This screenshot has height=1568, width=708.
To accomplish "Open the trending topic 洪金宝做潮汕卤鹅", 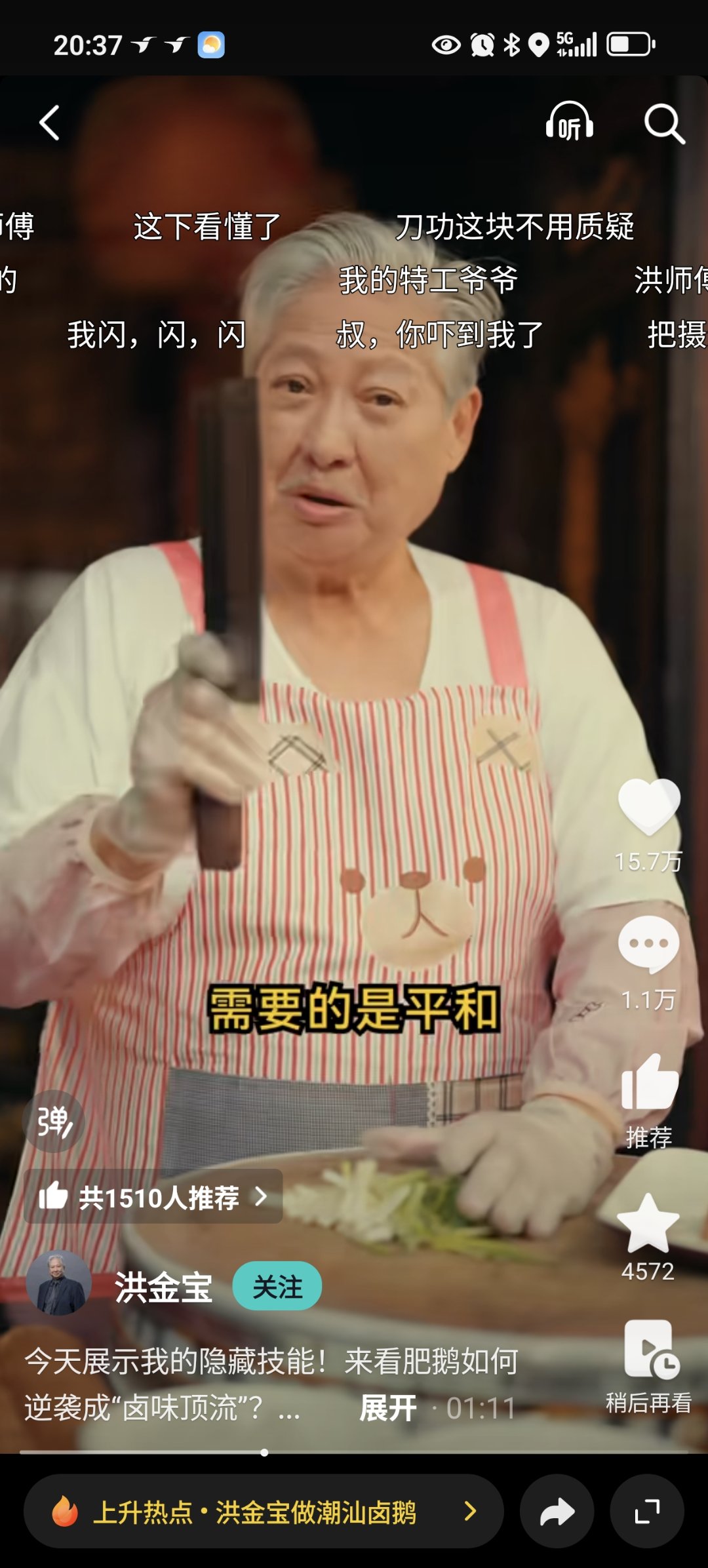I will pyautogui.click(x=264, y=1512).
